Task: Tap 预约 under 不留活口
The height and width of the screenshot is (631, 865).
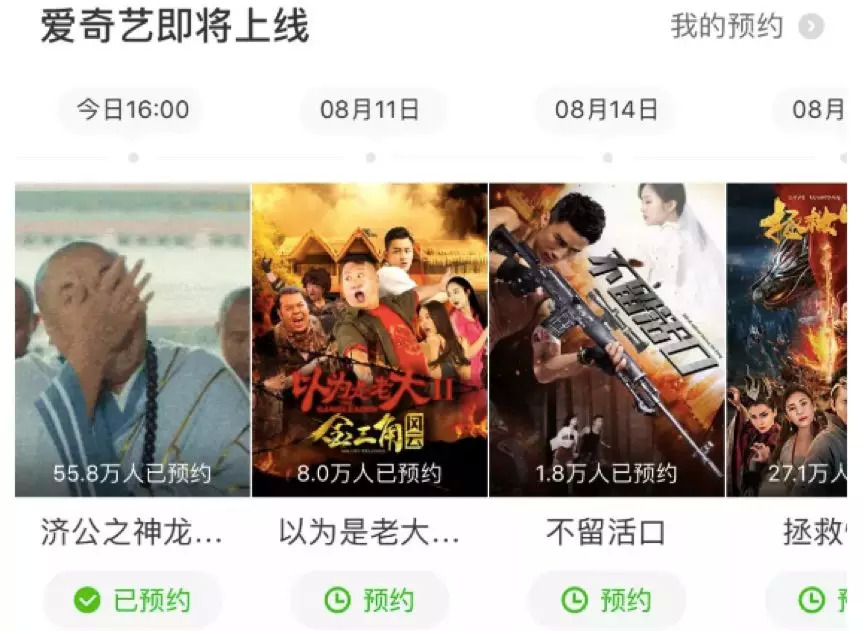Action: tap(606, 600)
